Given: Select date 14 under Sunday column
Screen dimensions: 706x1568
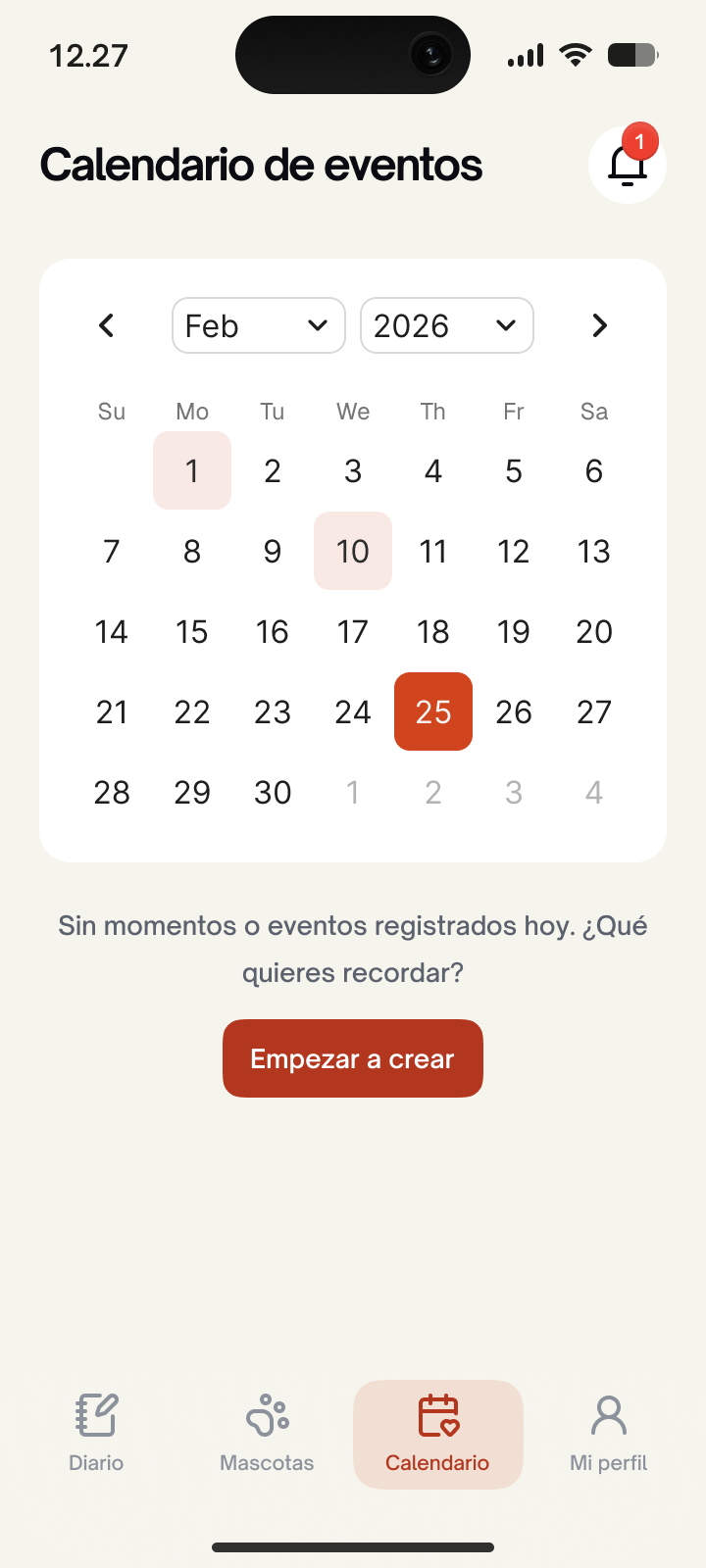Looking at the screenshot, I should [111, 631].
